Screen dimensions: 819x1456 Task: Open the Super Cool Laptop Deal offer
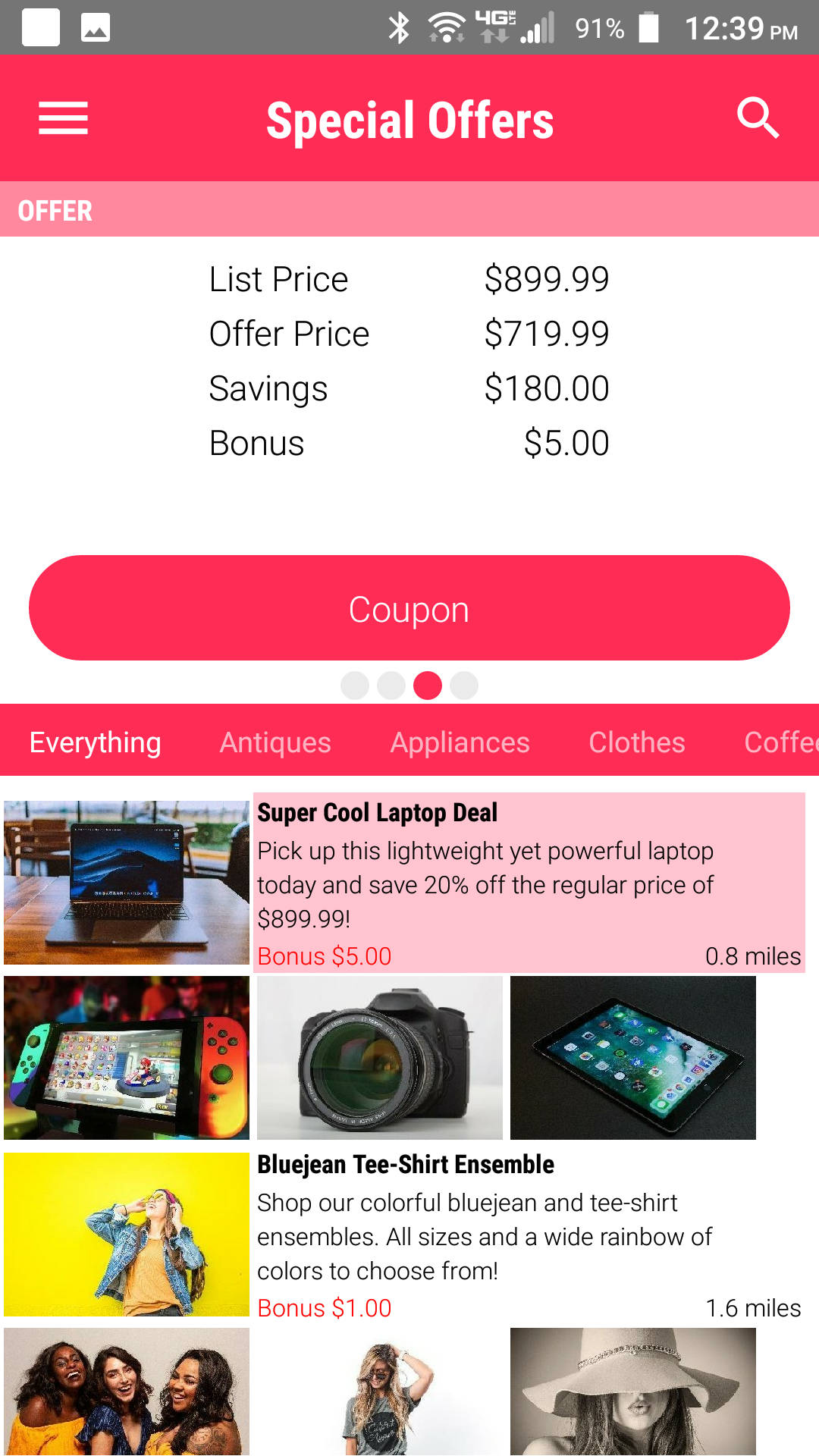point(529,882)
